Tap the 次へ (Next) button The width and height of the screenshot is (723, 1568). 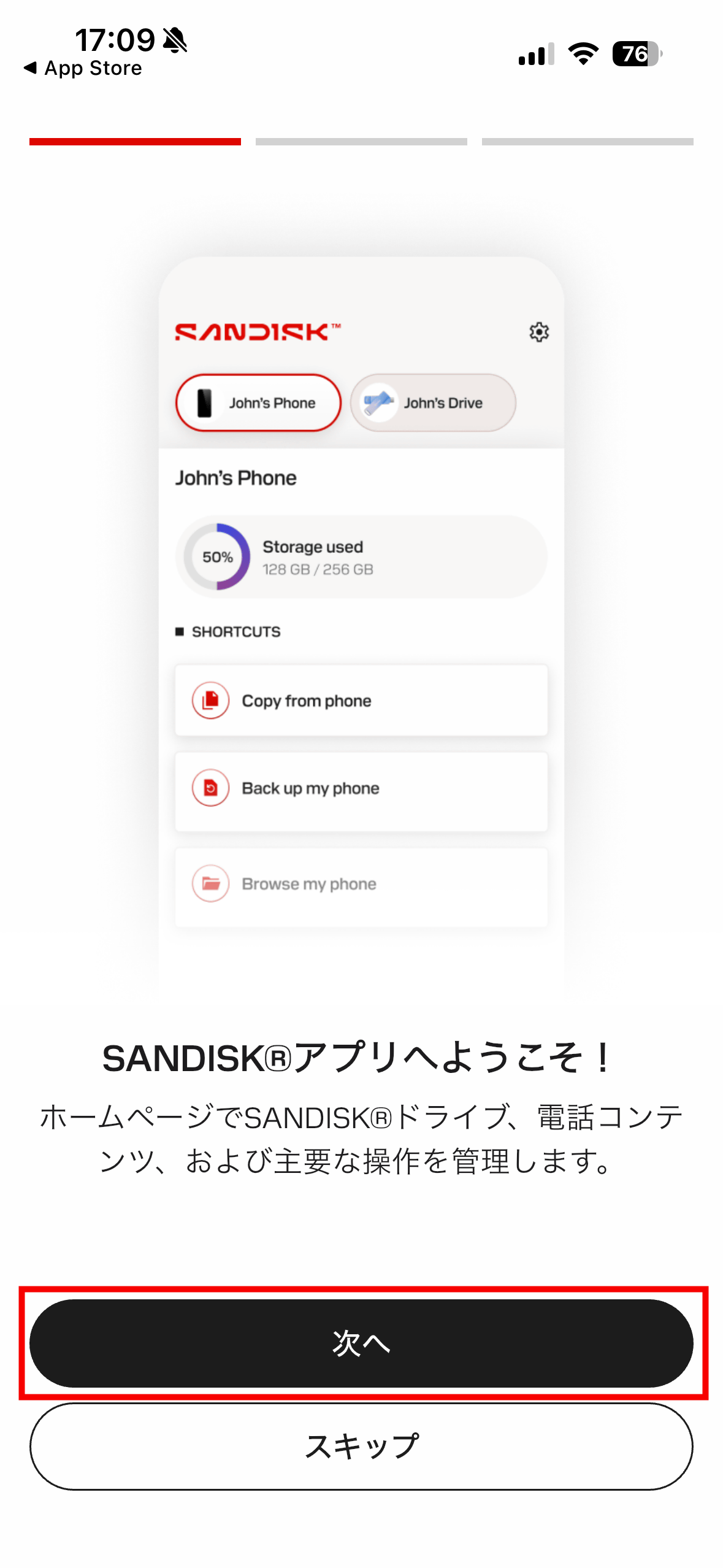click(x=361, y=1343)
